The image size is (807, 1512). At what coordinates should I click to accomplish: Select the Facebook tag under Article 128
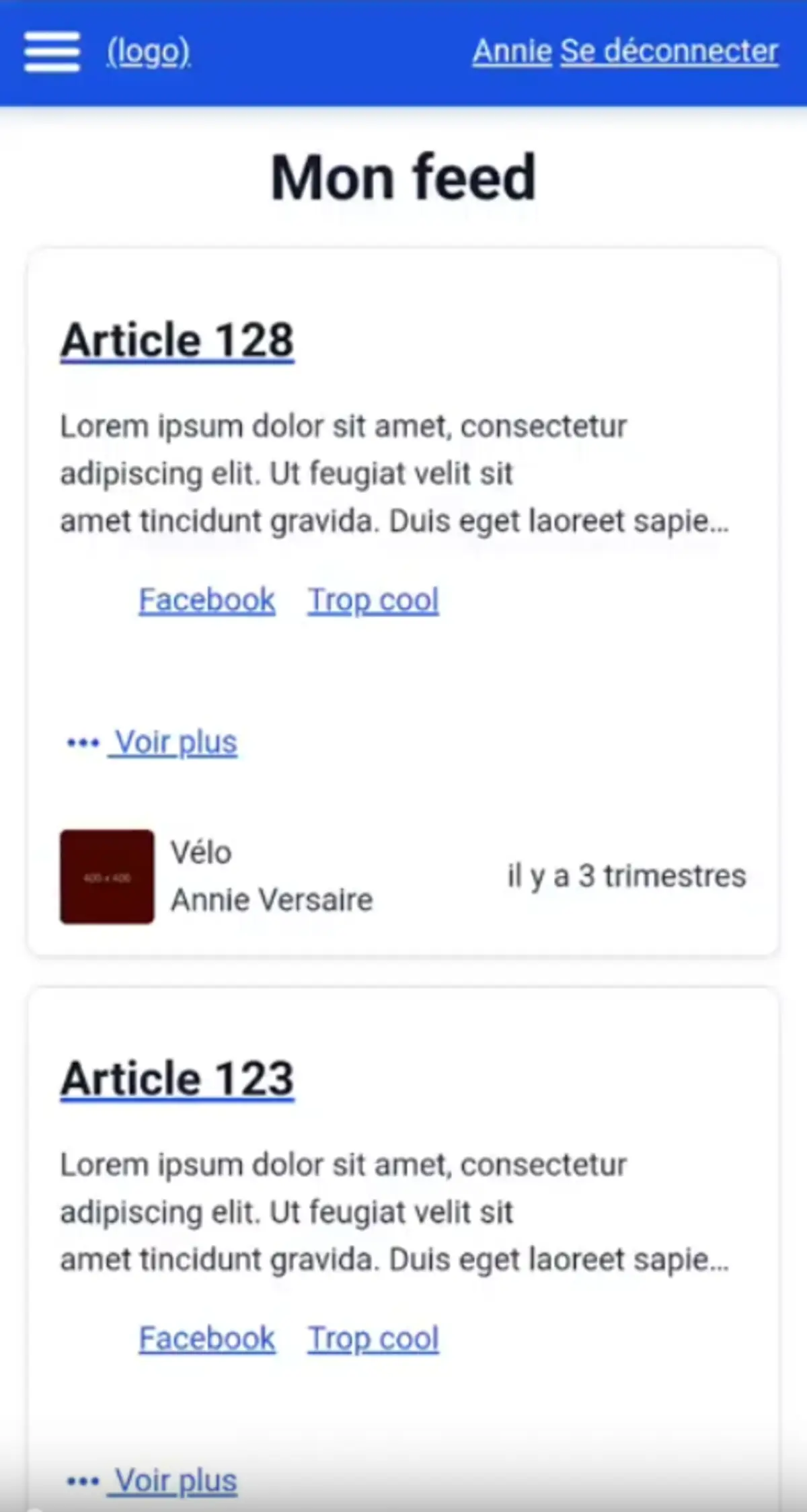[206, 600]
